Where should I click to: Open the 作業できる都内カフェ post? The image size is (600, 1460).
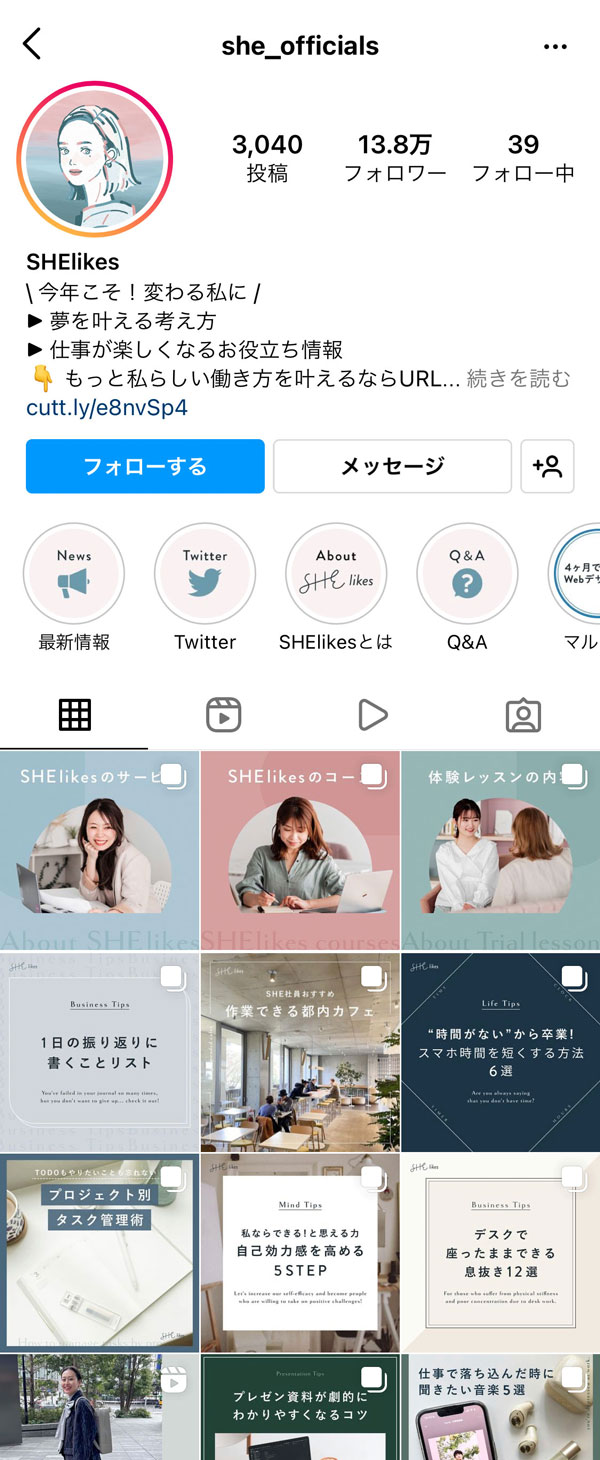(x=300, y=1052)
